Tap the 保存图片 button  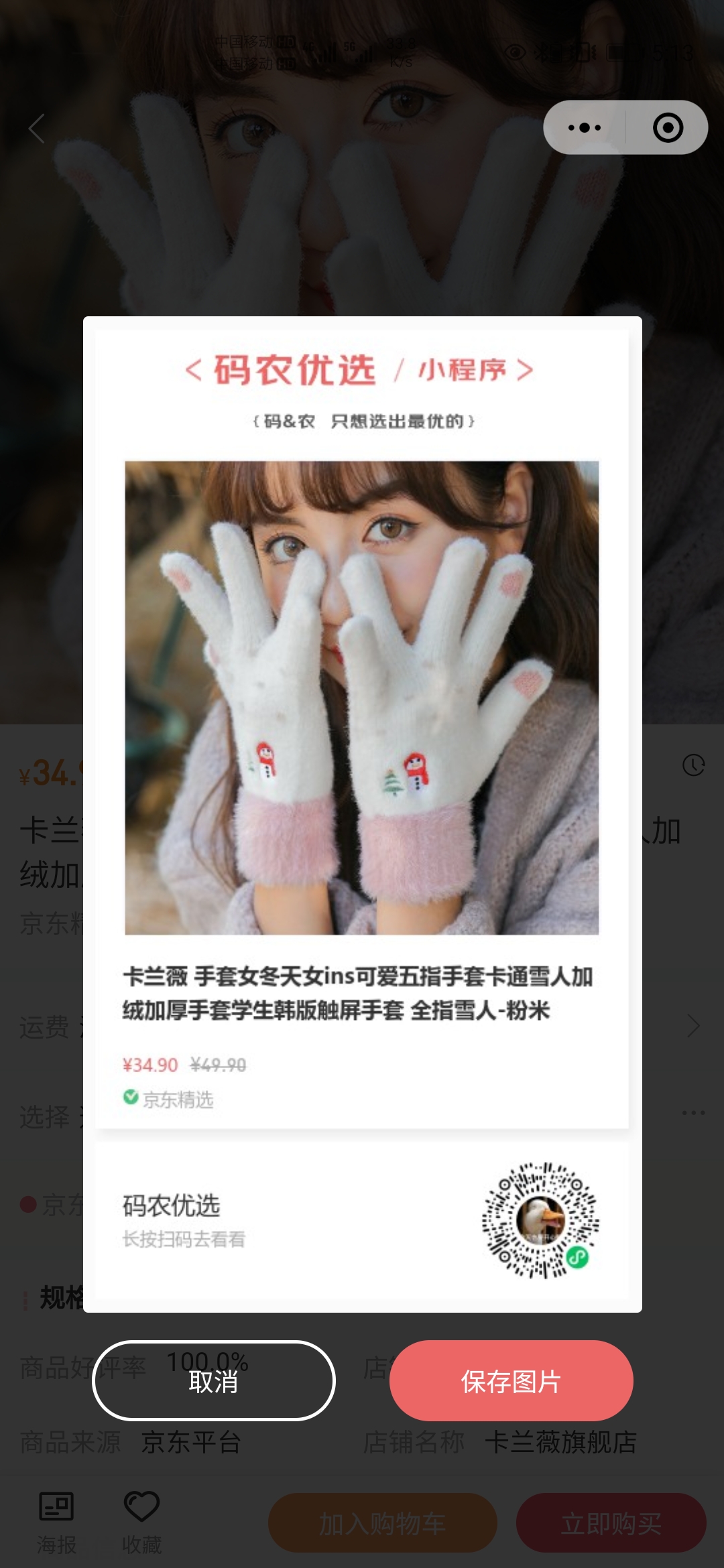[x=511, y=1380]
